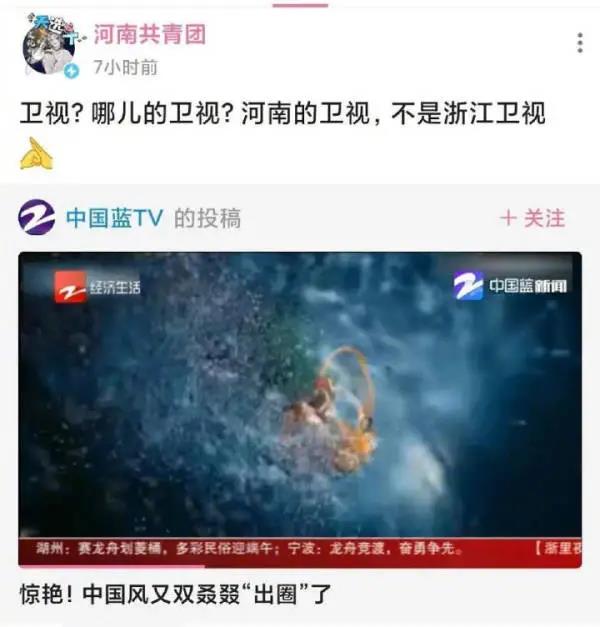Follow 中国蓝TV with the 关注 button
Screen dimensions: 600x627
click(532, 217)
